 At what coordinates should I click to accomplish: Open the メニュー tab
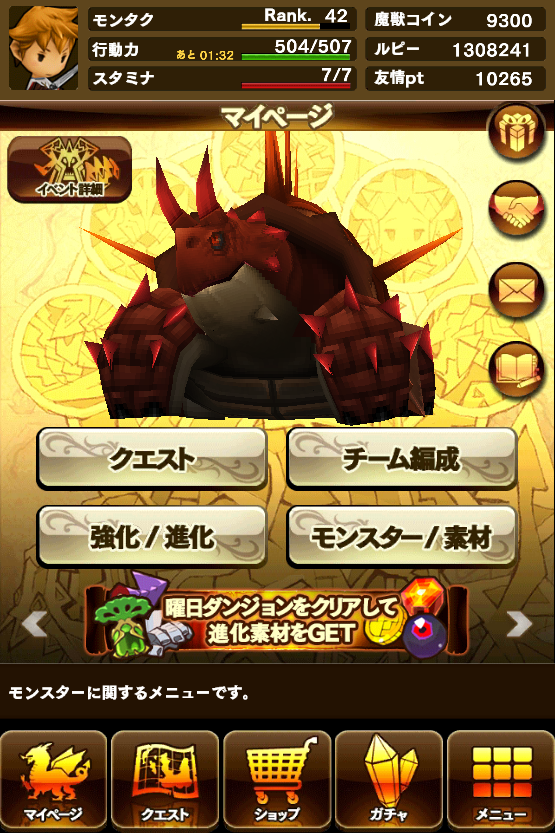(x=501, y=781)
